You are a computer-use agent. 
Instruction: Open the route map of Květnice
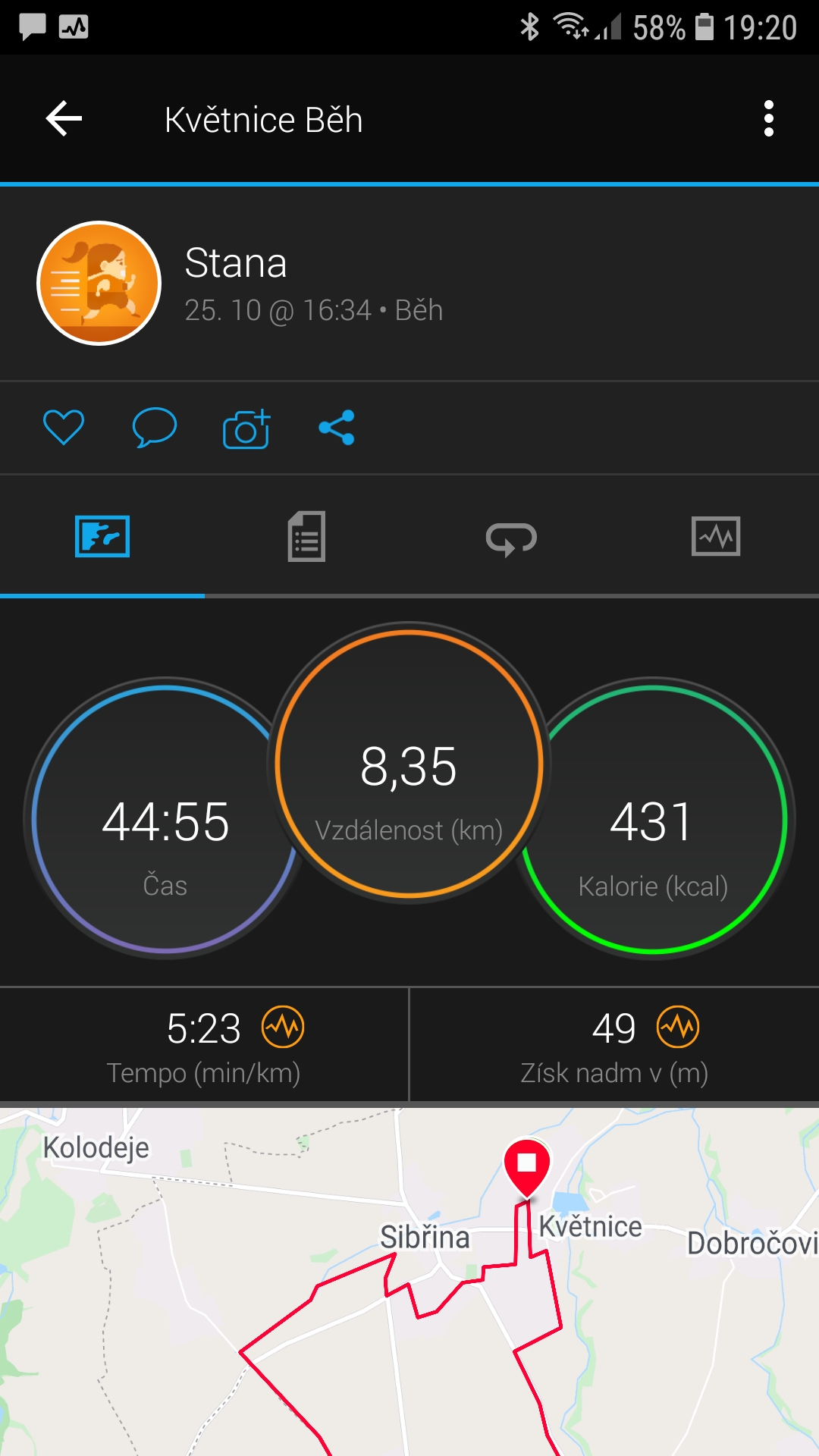point(409,1282)
